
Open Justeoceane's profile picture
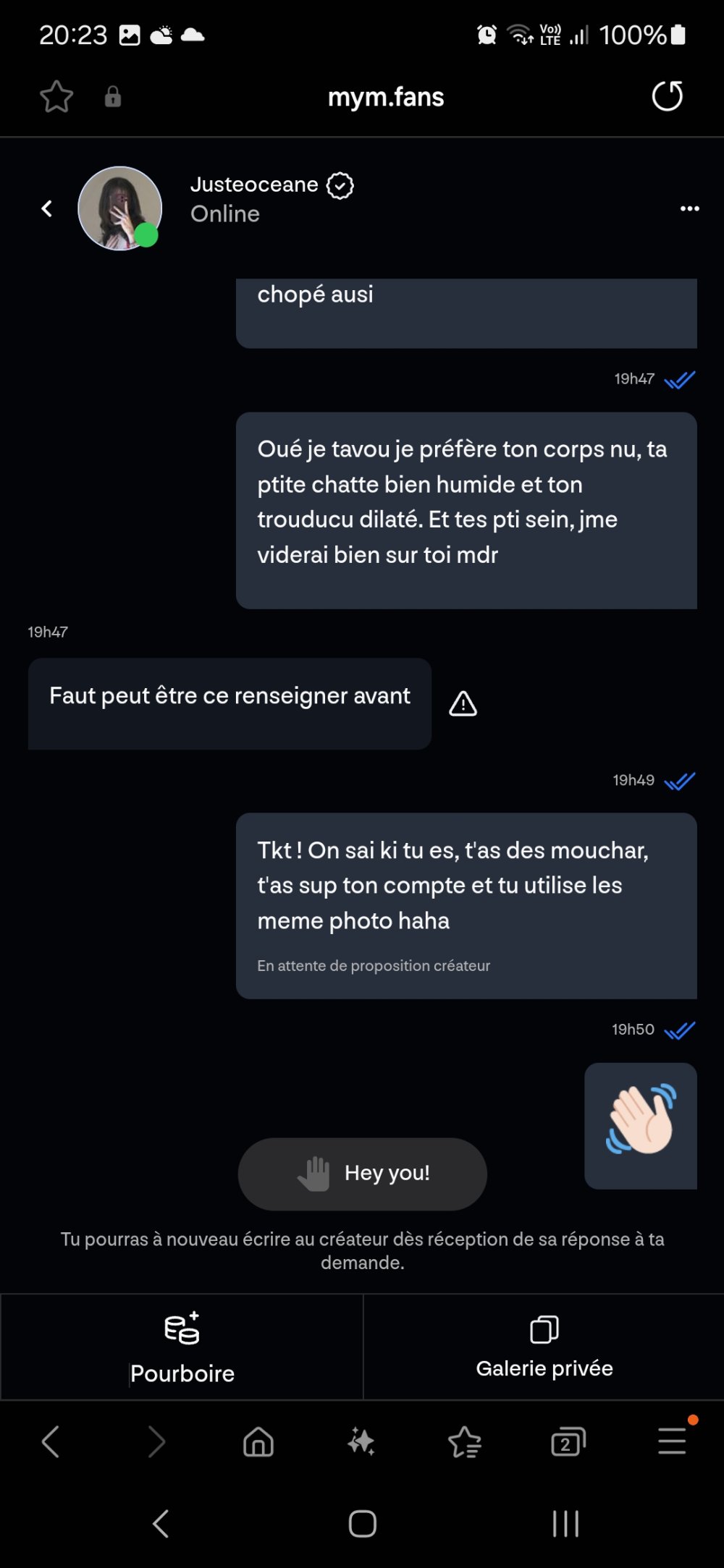[119, 208]
